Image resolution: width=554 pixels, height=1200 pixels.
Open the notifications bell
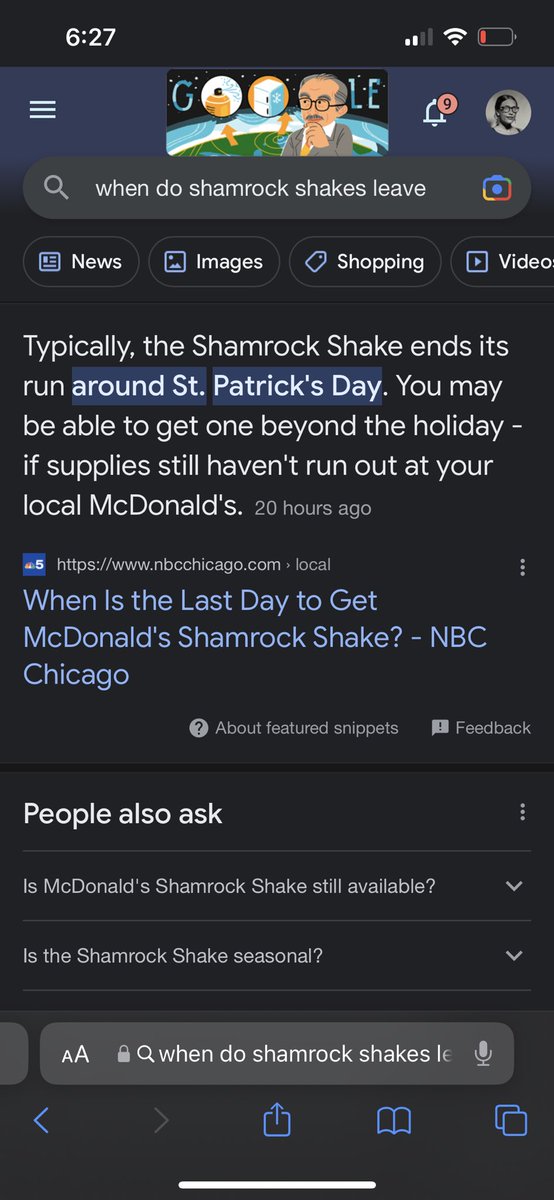(x=438, y=111)
